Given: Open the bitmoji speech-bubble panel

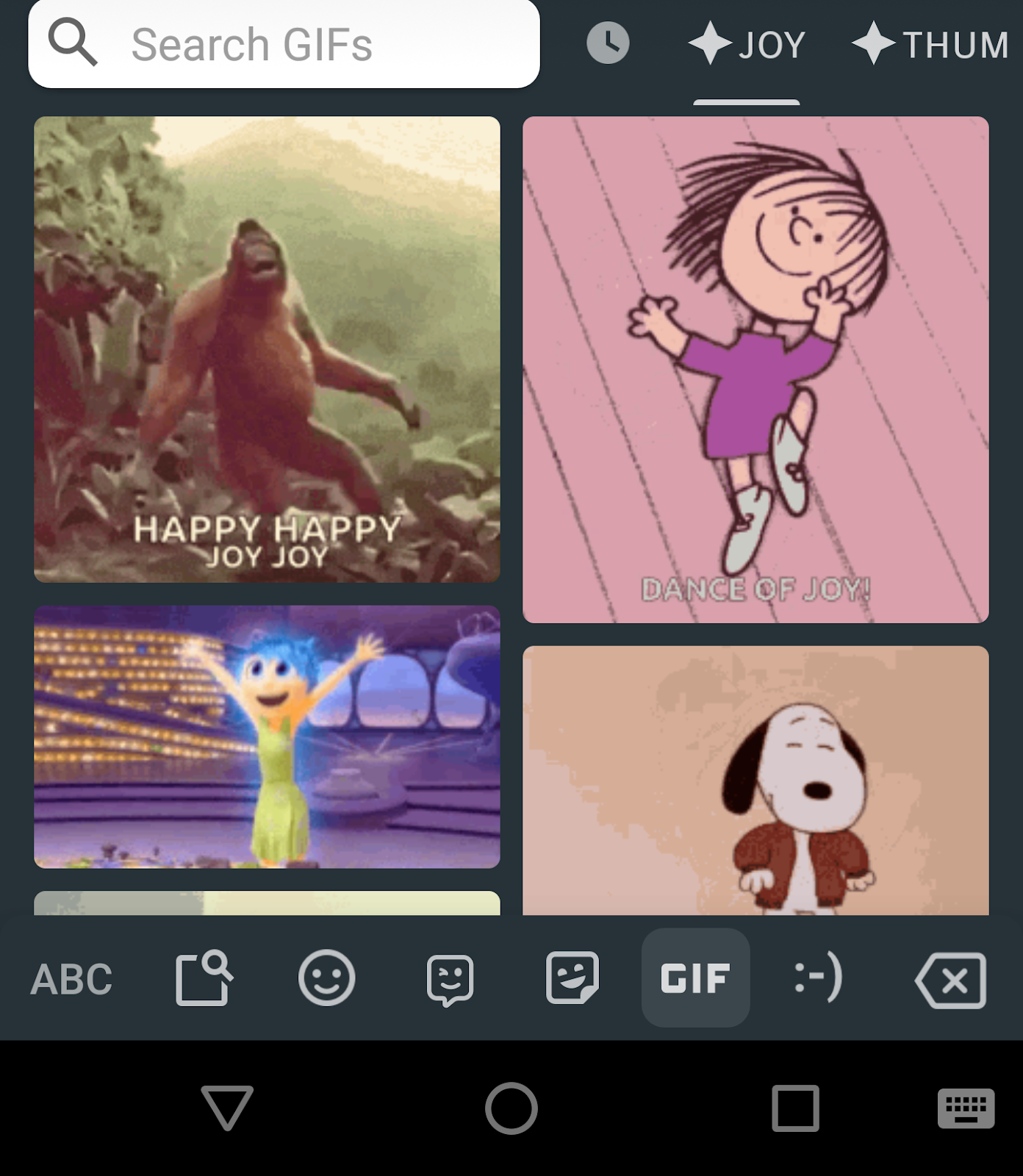Looking at the screenshot, I should click(450, 980).
